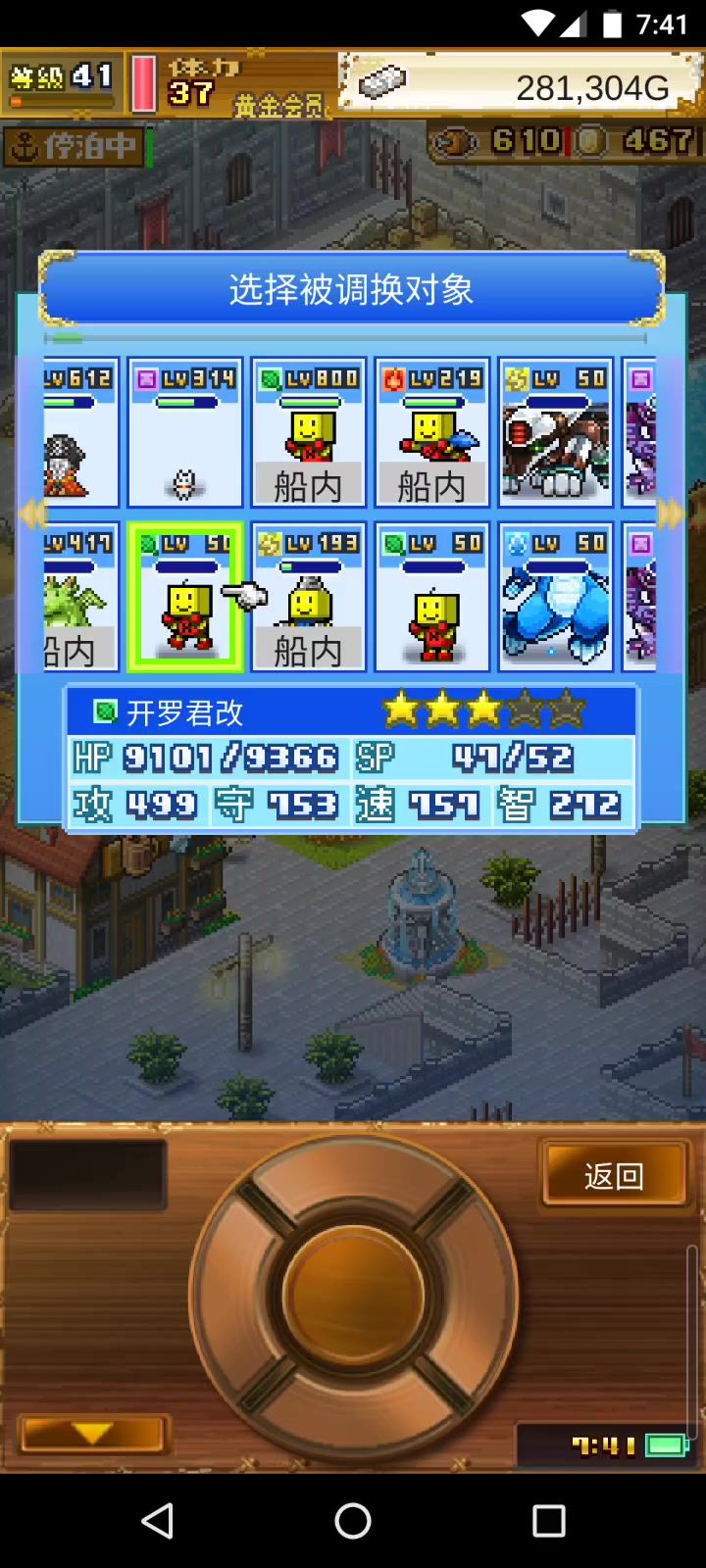706x1568 pixels.
Task: Tap the highlighted 开罗君改 Lv 50 card
Action: (185, 596)
